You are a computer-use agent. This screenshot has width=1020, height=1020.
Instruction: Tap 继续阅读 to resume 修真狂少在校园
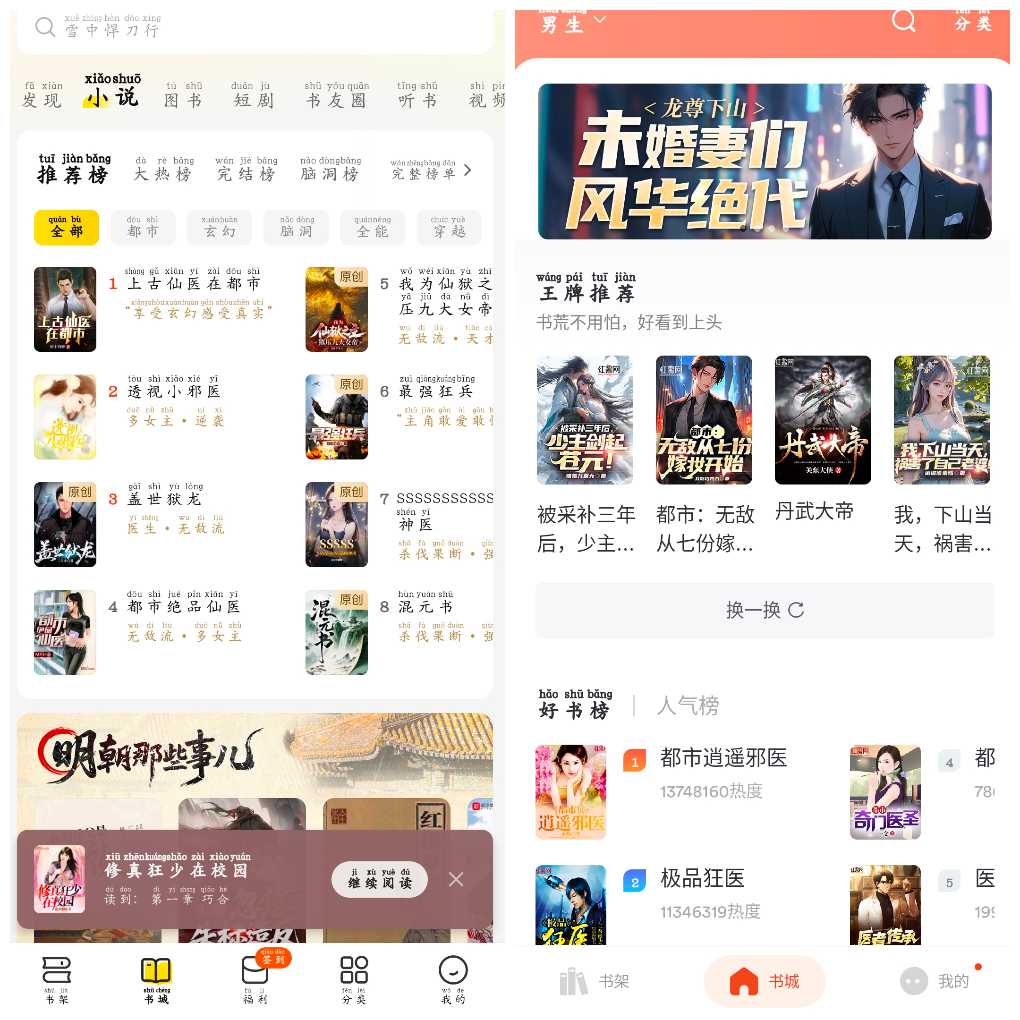coord(379,880)
